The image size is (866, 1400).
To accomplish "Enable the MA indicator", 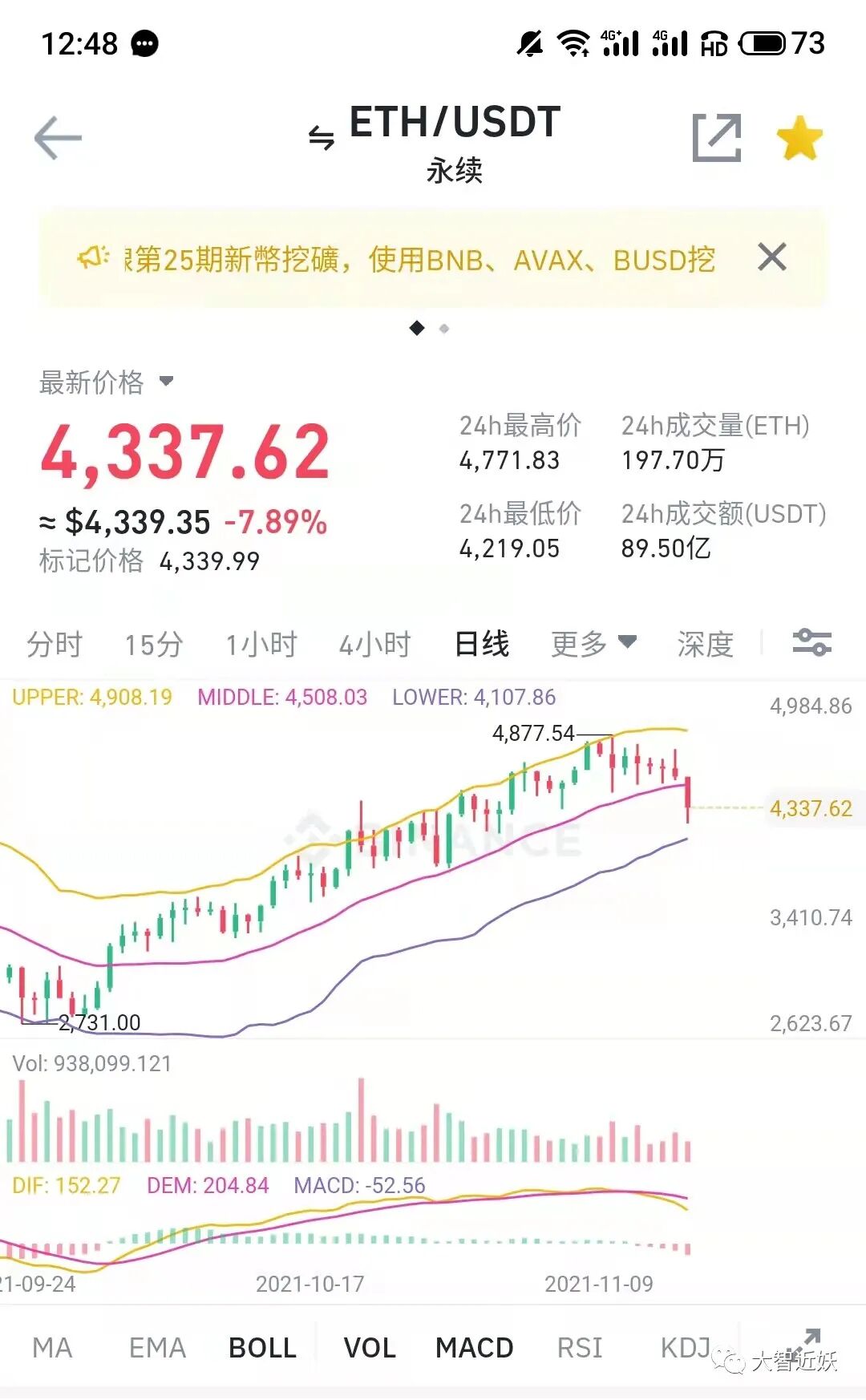I will click(x=52, y=1348).
